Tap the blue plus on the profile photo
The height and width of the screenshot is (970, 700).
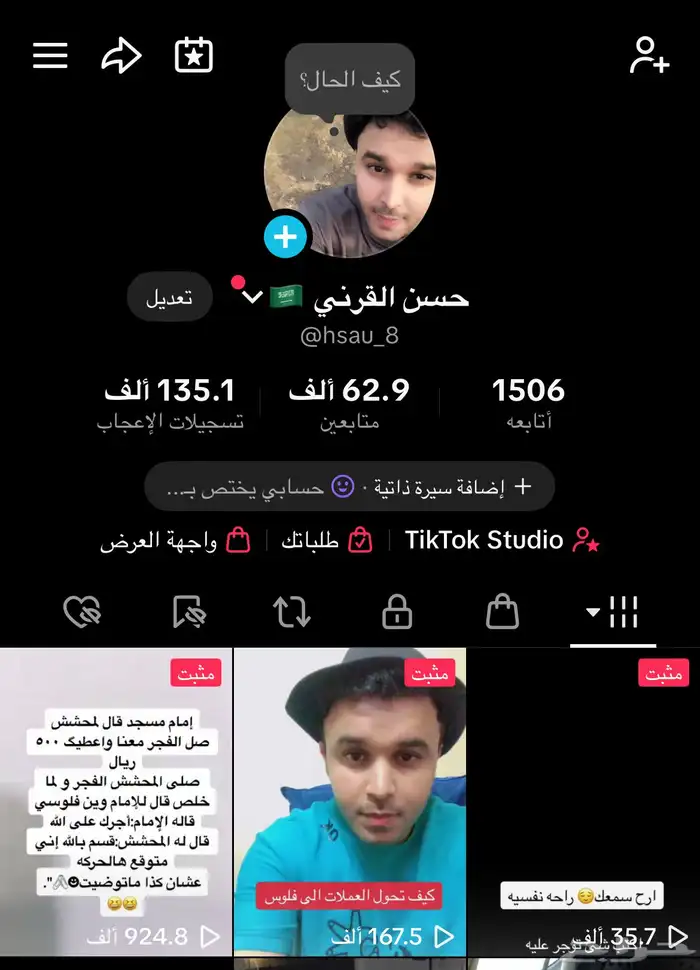pyautogui.click(x=285, y=236)
